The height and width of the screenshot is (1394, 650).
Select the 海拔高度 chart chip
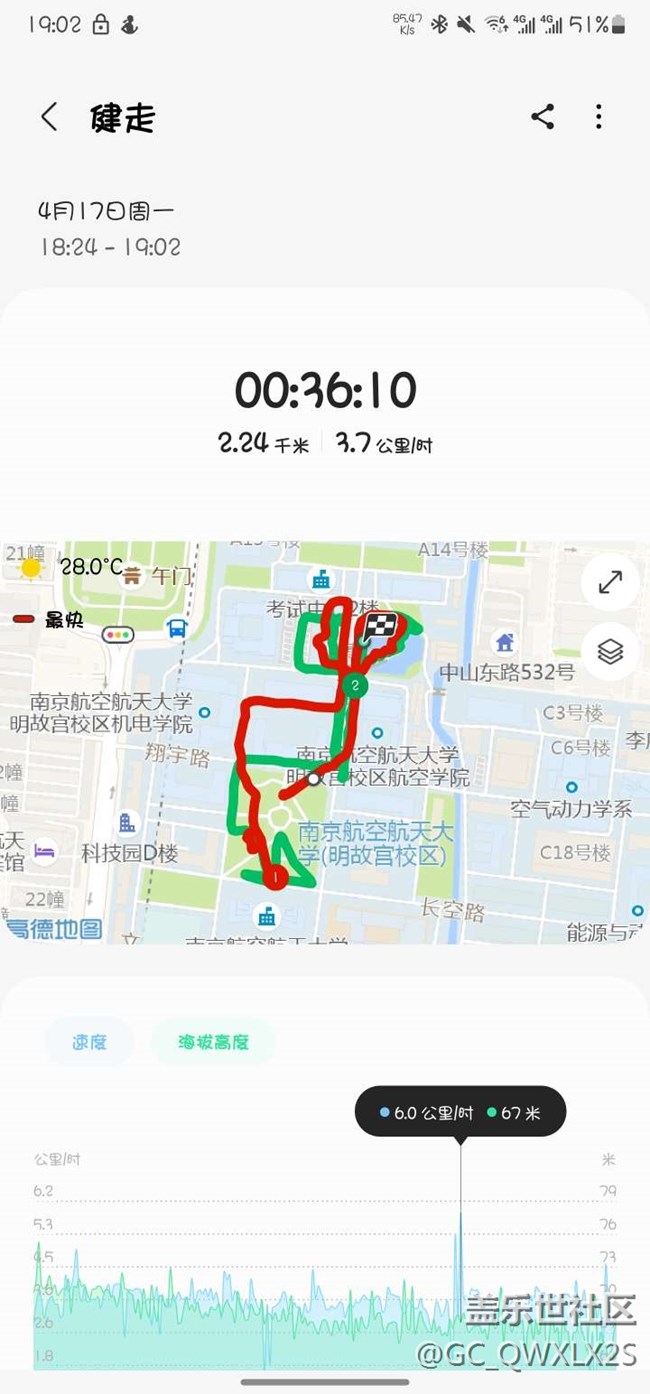click(213, 1042)
